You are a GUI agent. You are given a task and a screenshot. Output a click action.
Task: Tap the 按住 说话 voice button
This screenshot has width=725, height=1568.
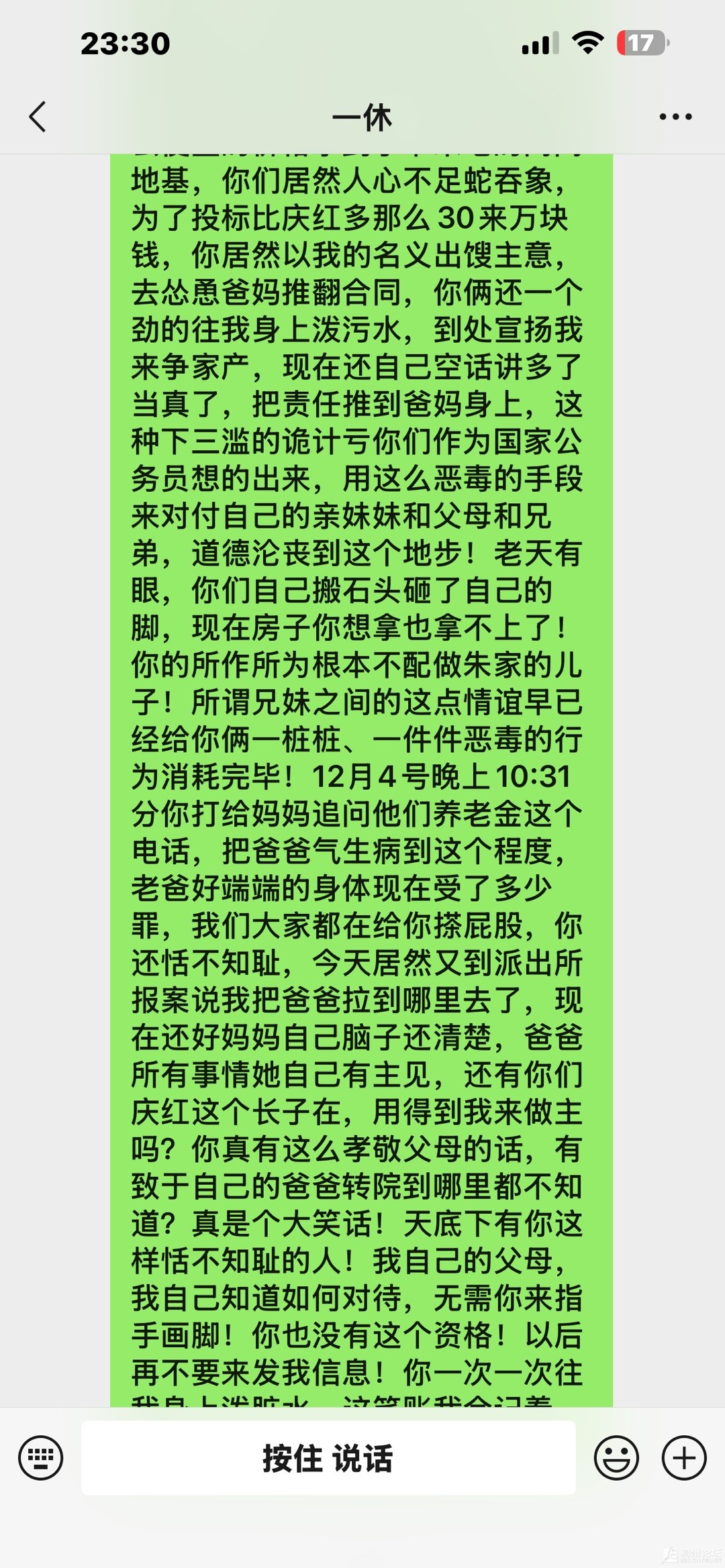(328, 1458)
